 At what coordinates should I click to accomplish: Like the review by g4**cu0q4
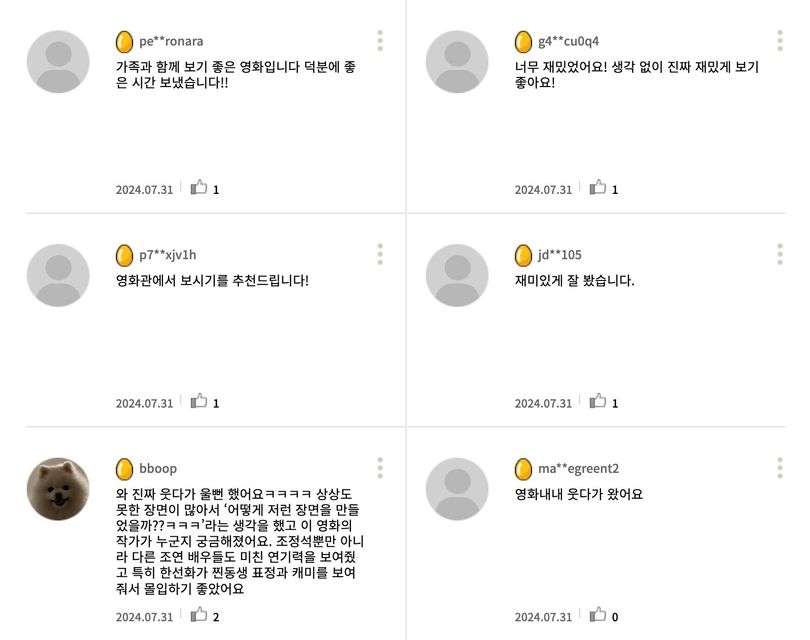coord(598,188)
